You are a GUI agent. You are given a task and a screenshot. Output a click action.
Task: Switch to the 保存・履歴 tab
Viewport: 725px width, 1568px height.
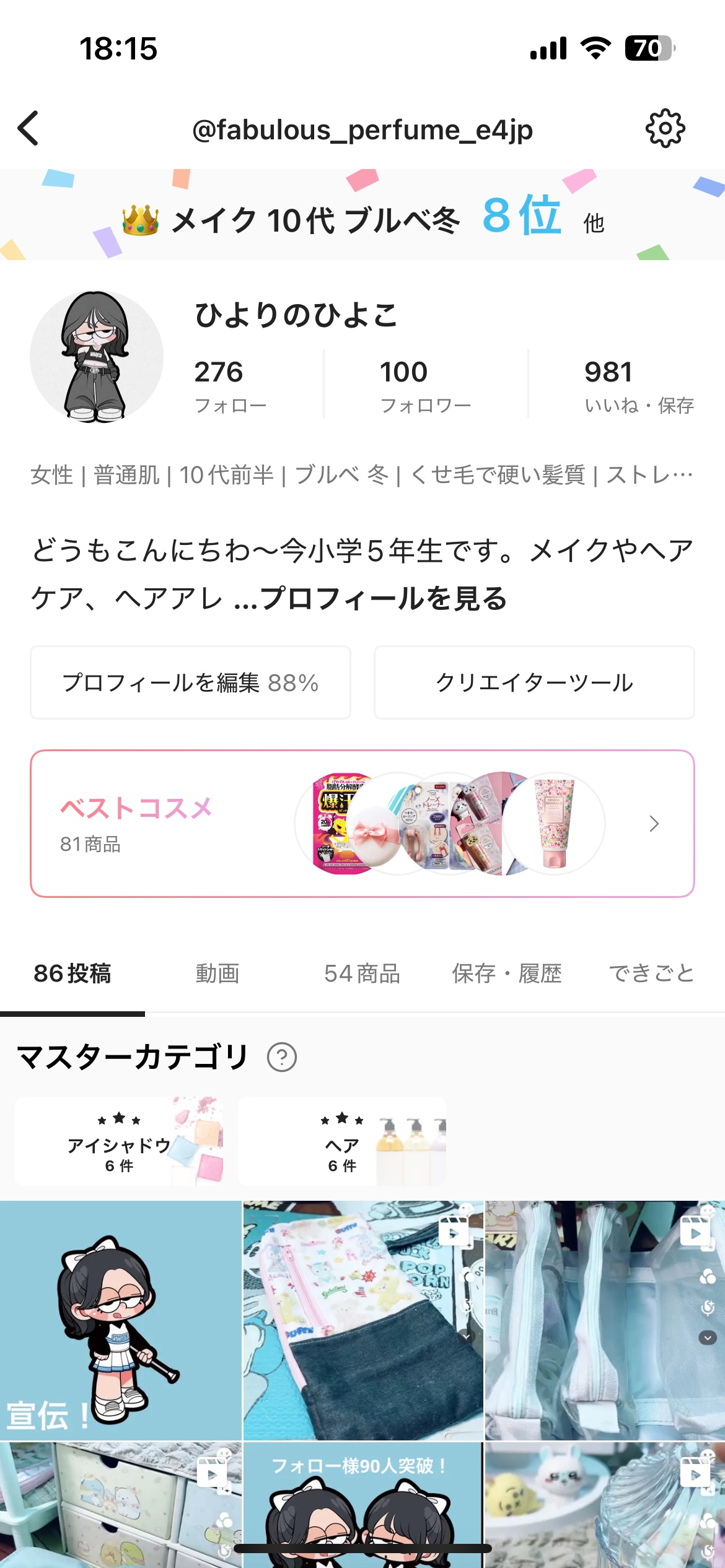tap(507, 973)
